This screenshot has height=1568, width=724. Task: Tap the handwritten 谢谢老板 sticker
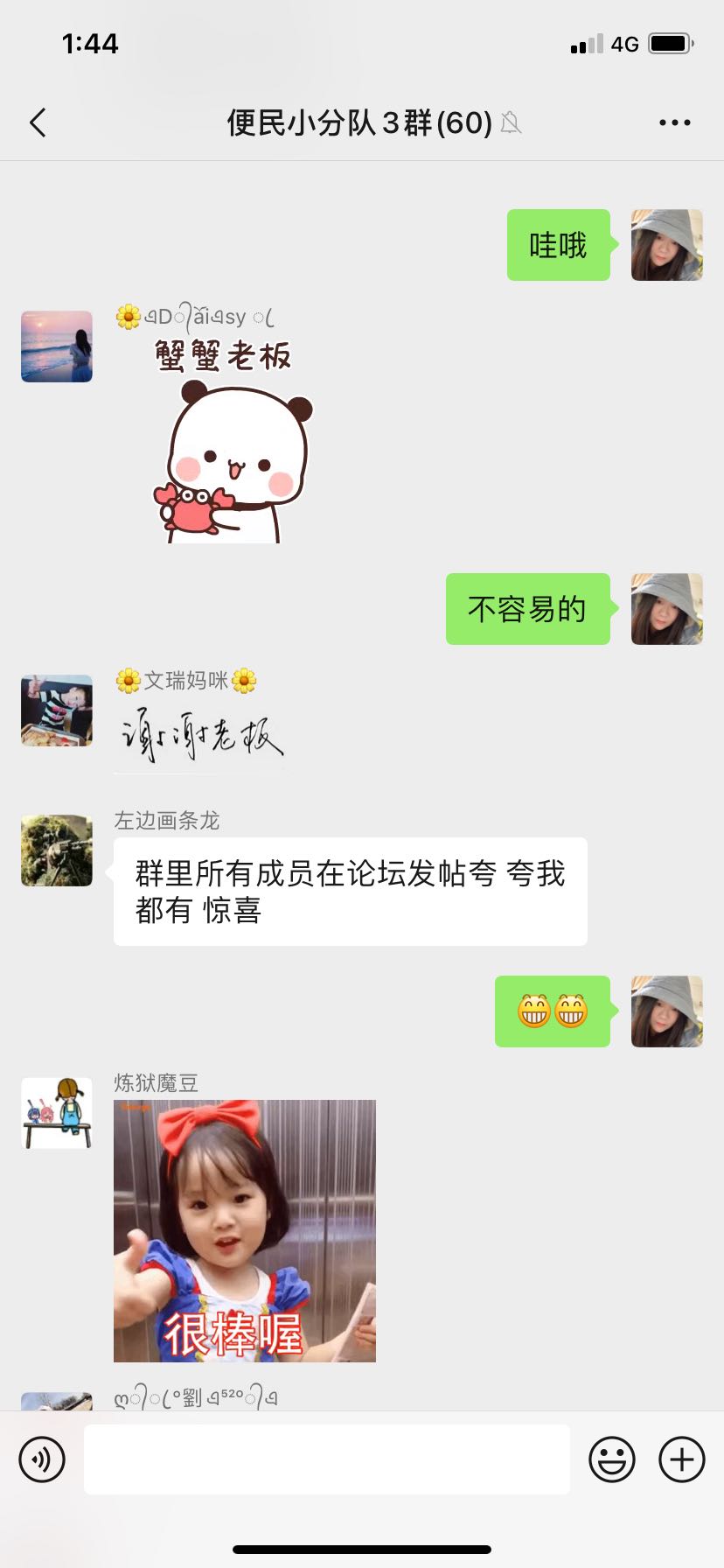point(200,737)
